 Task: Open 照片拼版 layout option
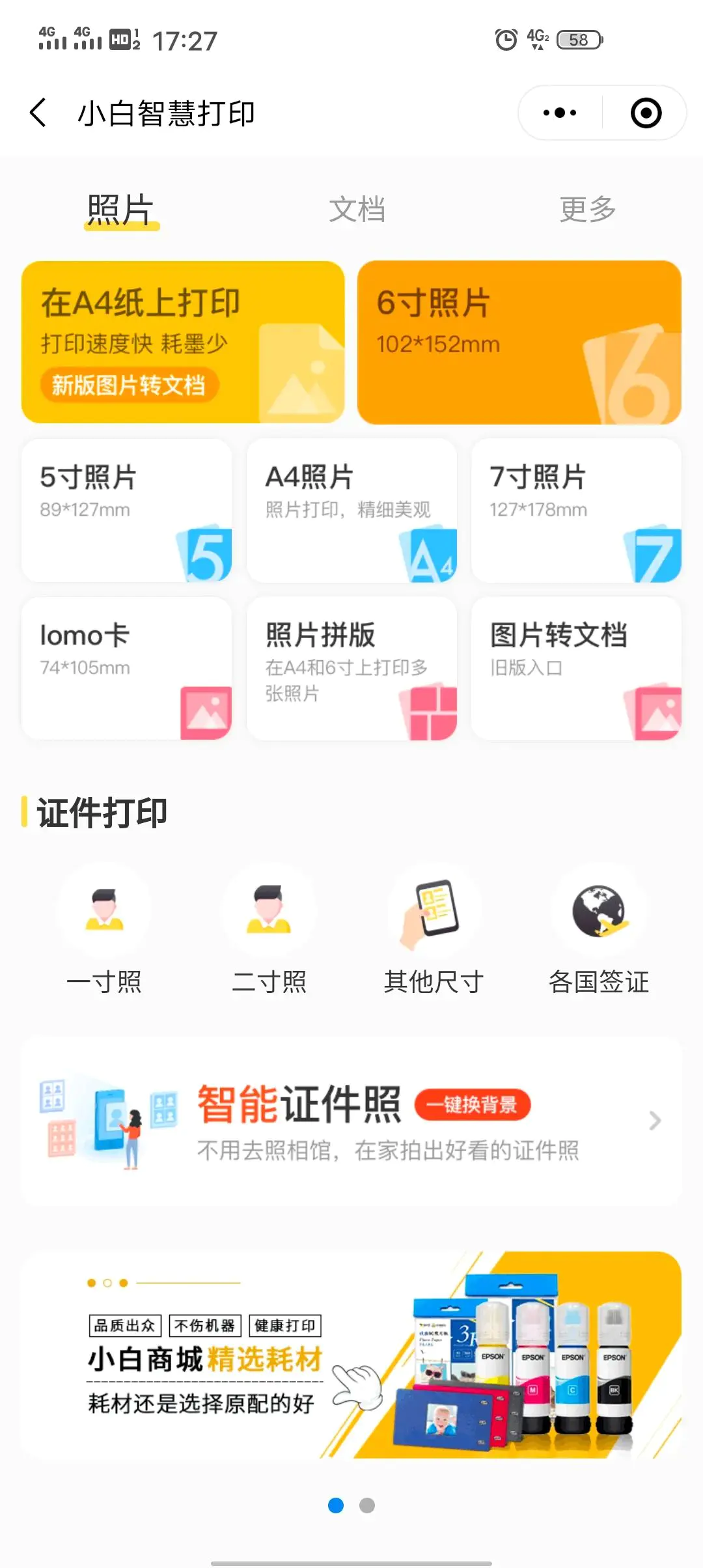pyautogui.click(x=351, y=668)
